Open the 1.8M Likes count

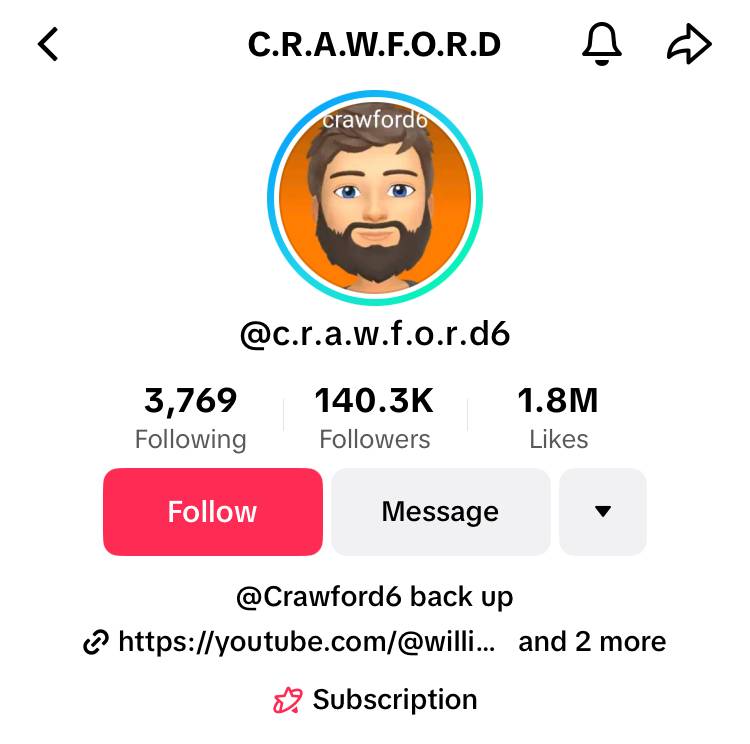pos(558,419)
